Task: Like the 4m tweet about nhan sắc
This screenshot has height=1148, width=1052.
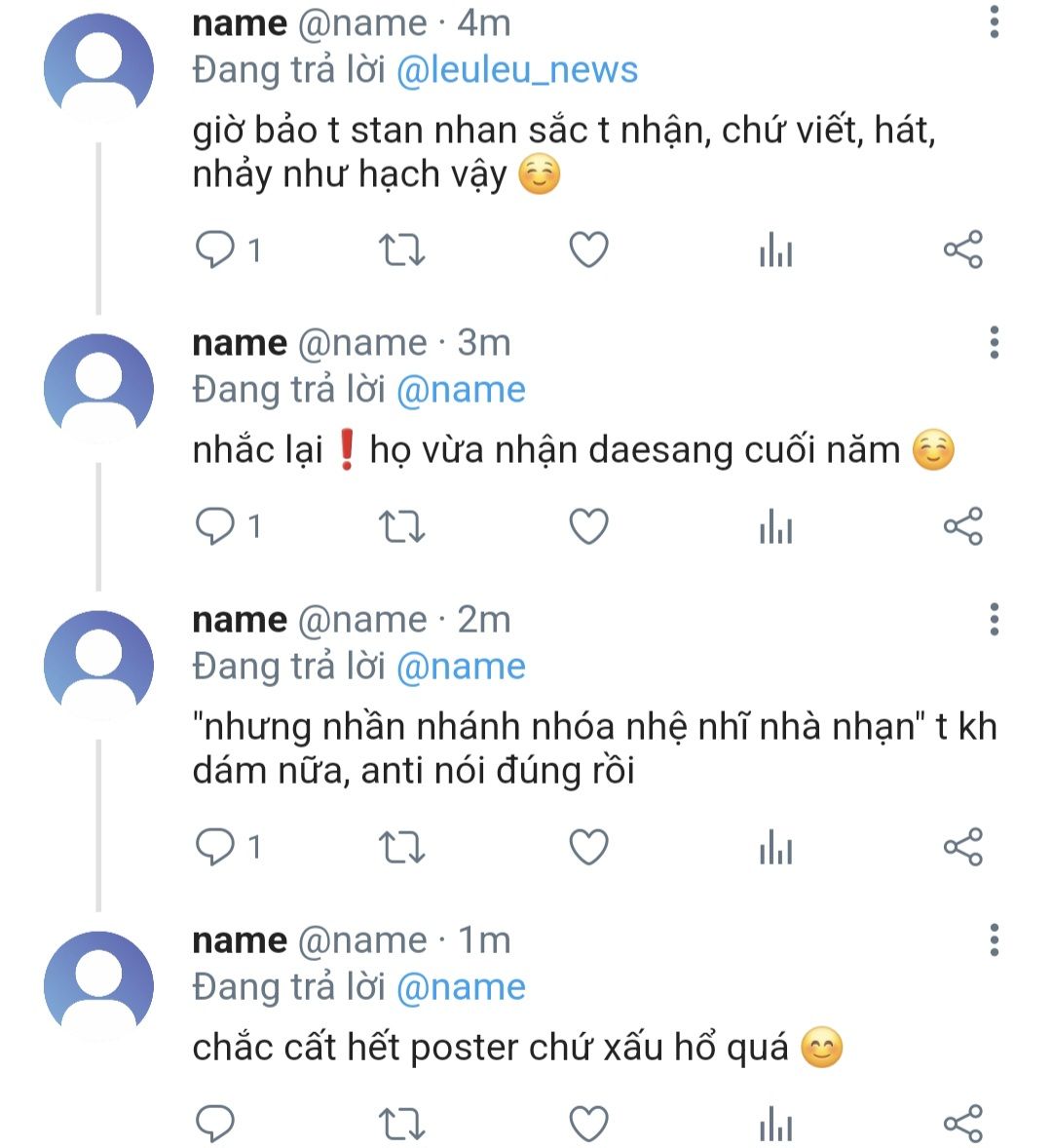Action: pyautogui.click(x=588, y=250)
